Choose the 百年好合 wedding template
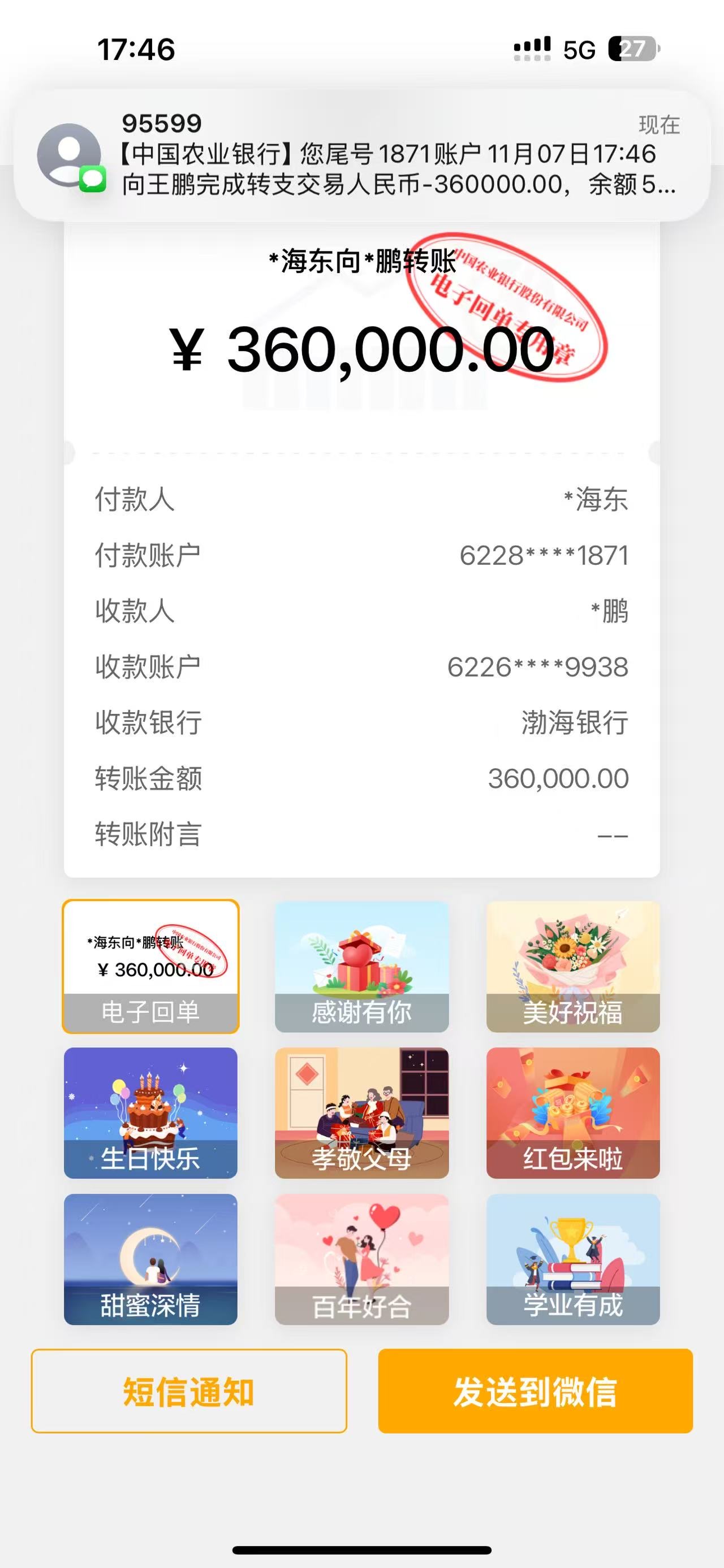The width and height of the screenshot is (724, 1568). [361, 1259]
